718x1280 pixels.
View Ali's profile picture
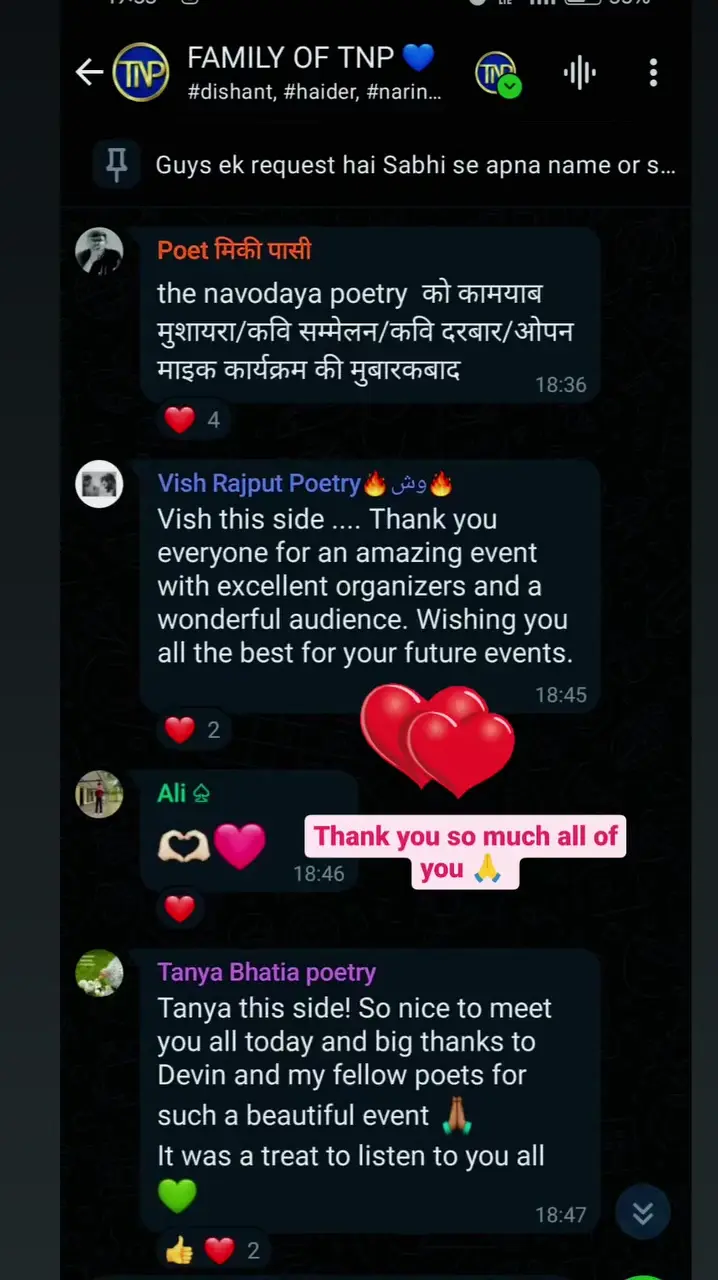point(99,794)
